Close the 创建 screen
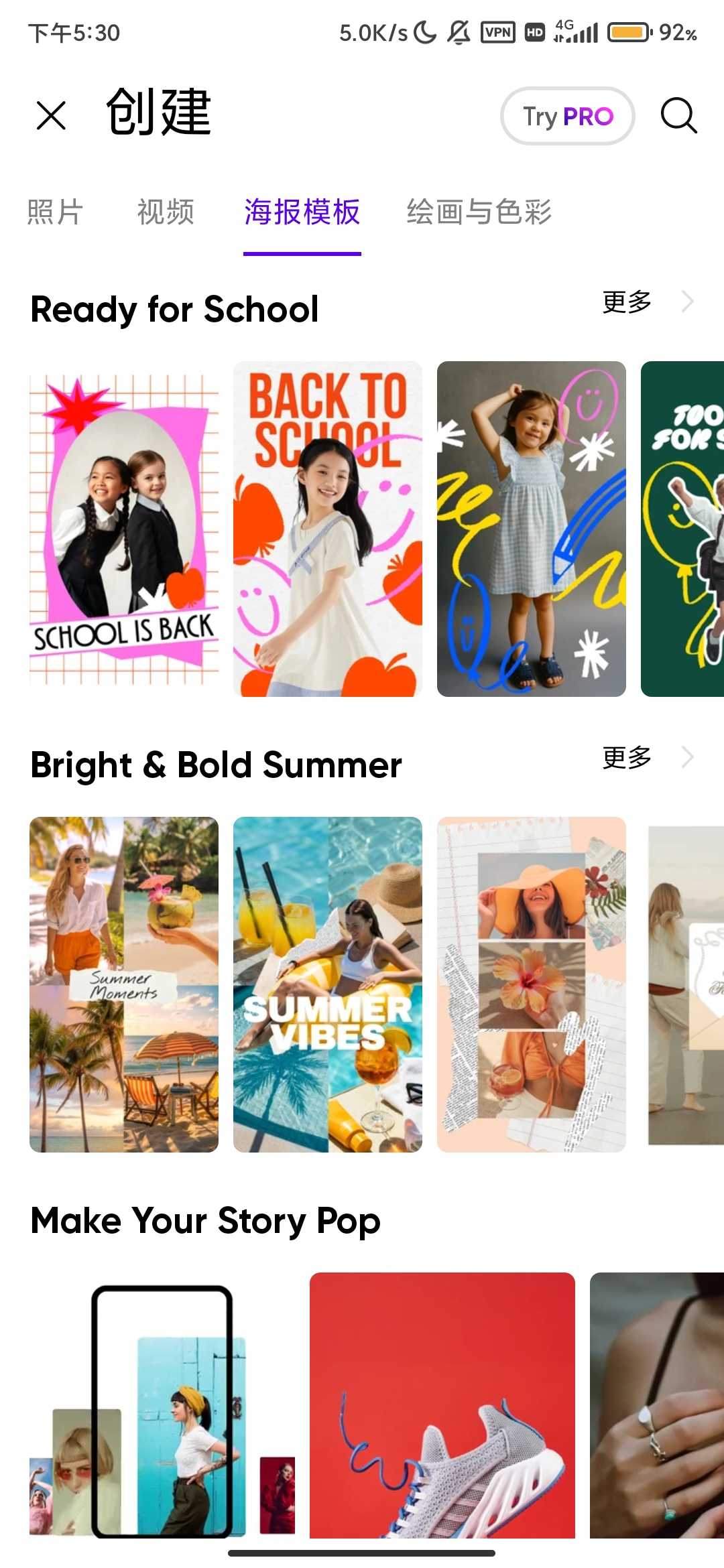This screenshot has height=1568, width=724. (51, 115)
